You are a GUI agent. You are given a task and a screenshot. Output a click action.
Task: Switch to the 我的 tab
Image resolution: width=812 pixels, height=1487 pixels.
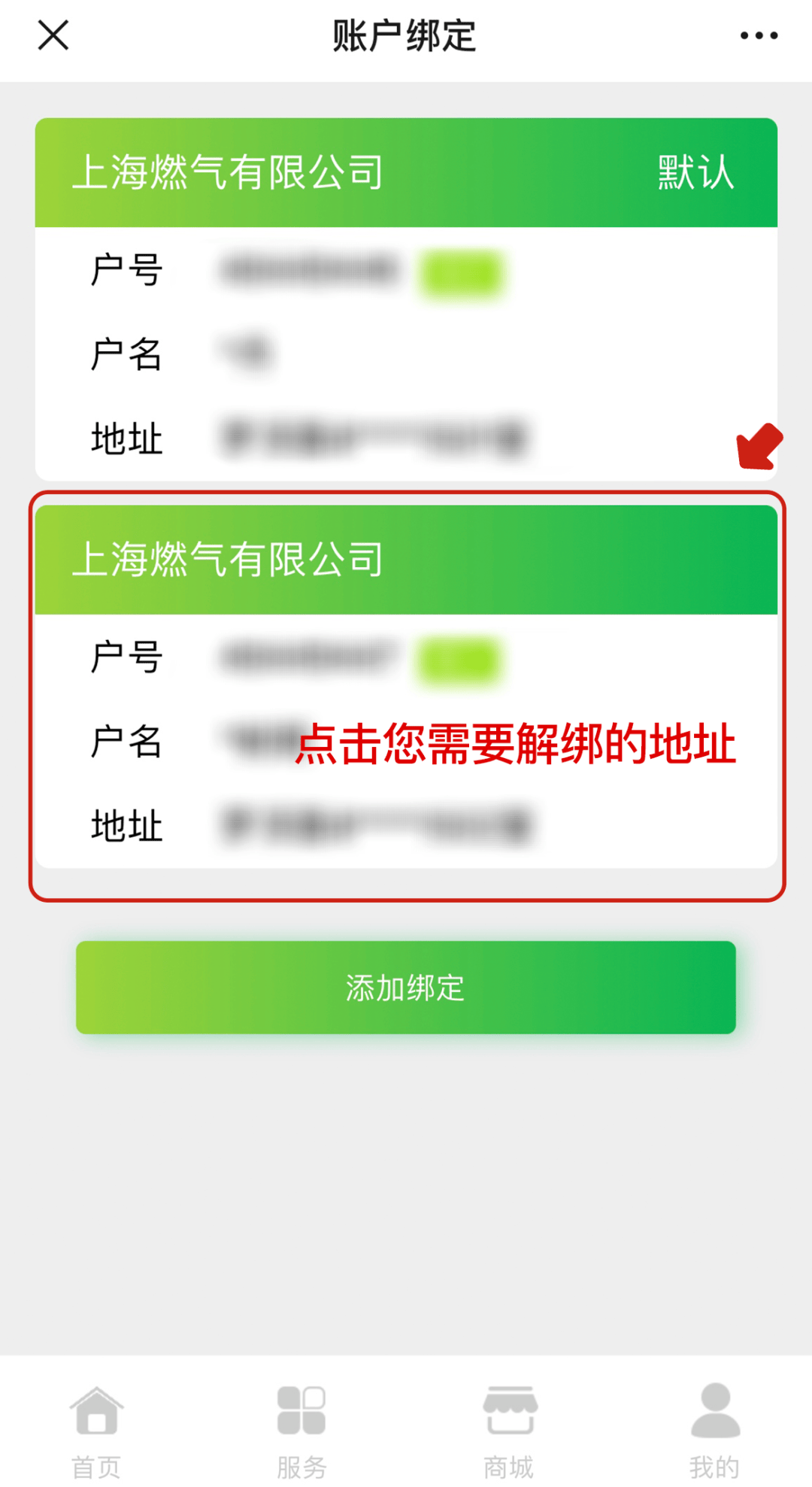[713, 1437]
